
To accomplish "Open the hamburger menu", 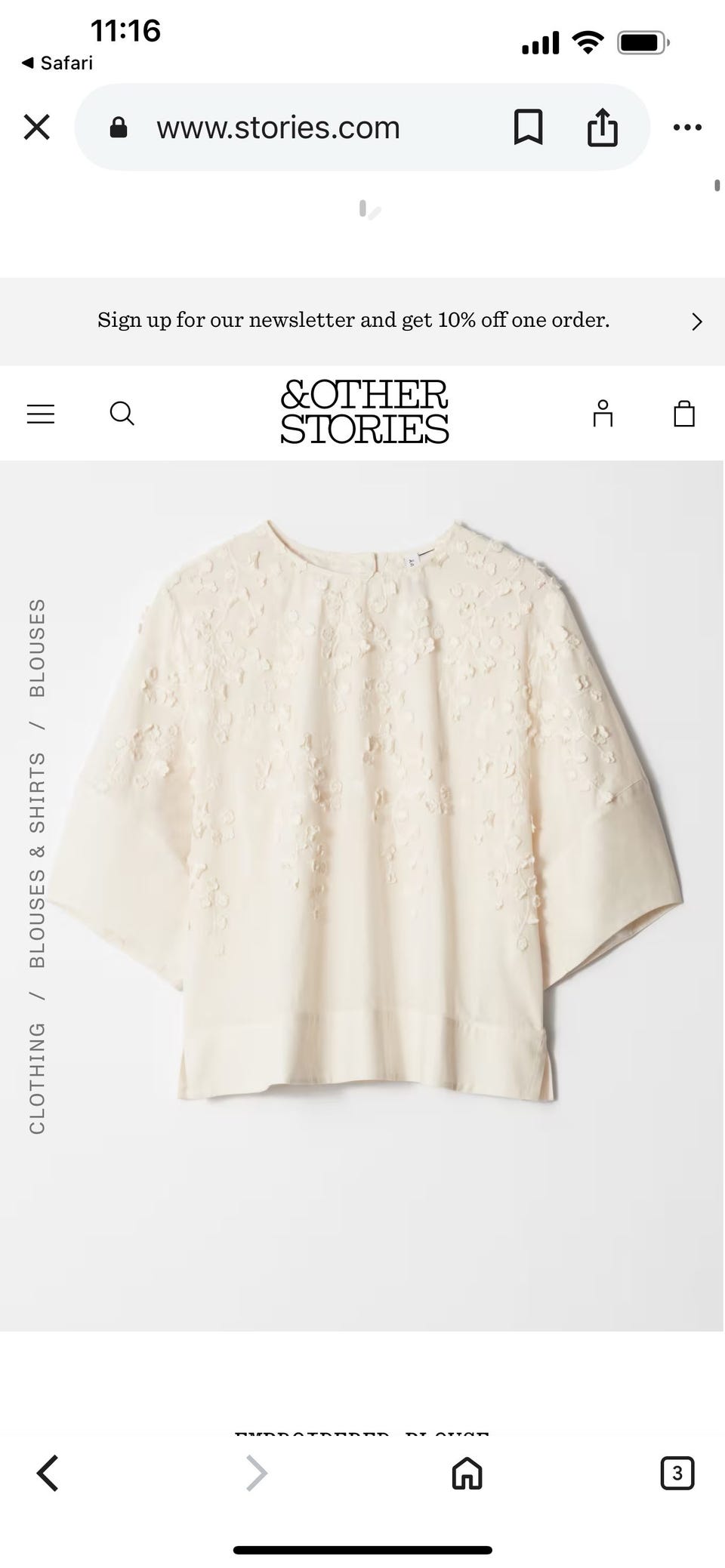I will coord(41,414).
